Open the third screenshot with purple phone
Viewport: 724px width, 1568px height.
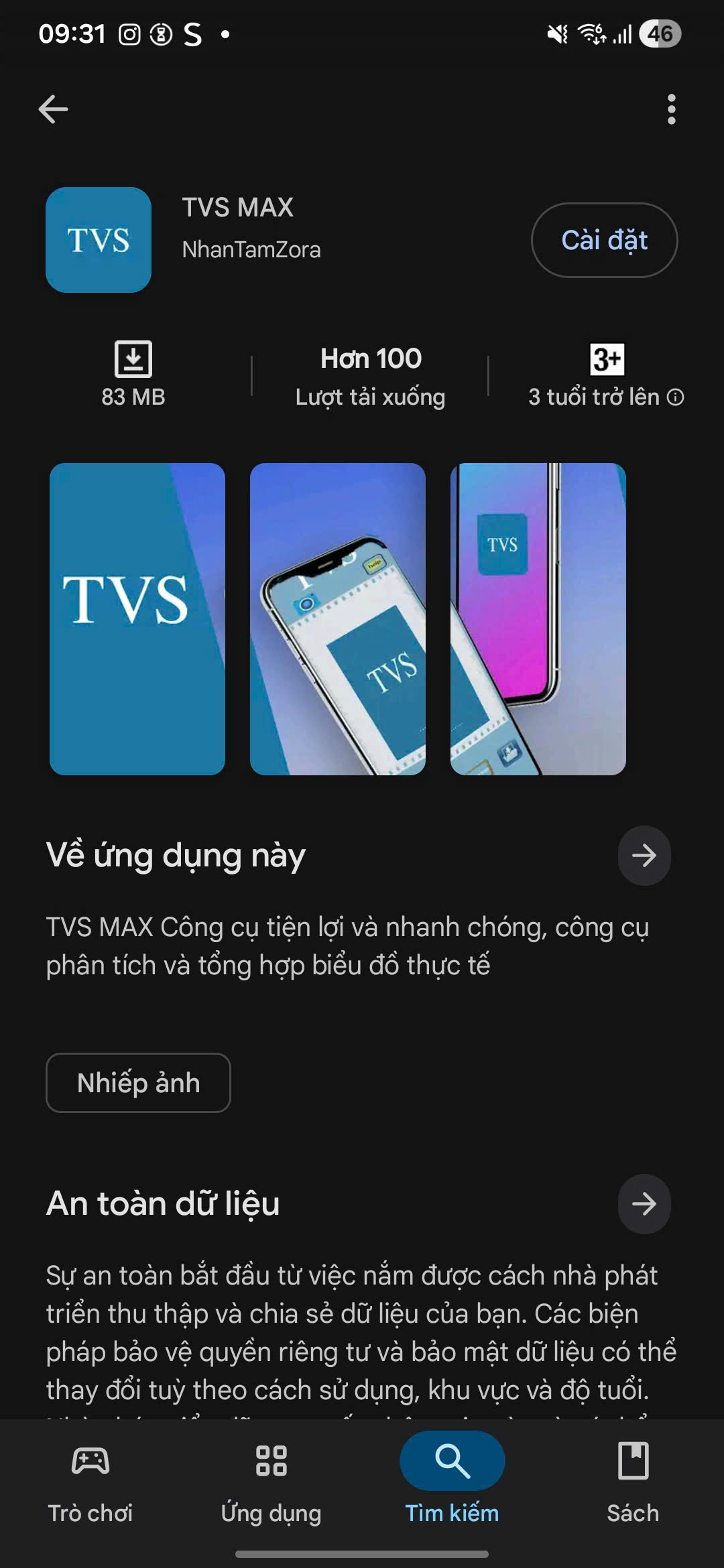click(x=538, y=618)
